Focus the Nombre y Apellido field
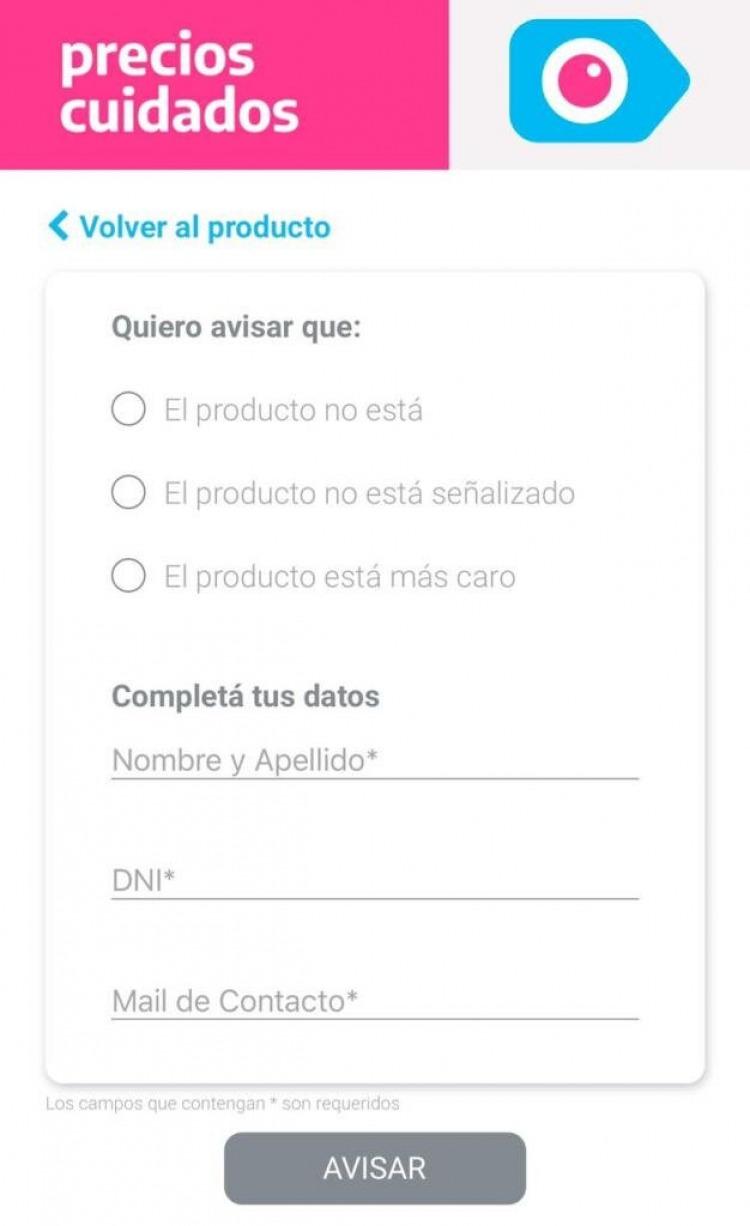The height and width of the screenshot is (1226, 750). pyautogui.click(x=375, y=761)
